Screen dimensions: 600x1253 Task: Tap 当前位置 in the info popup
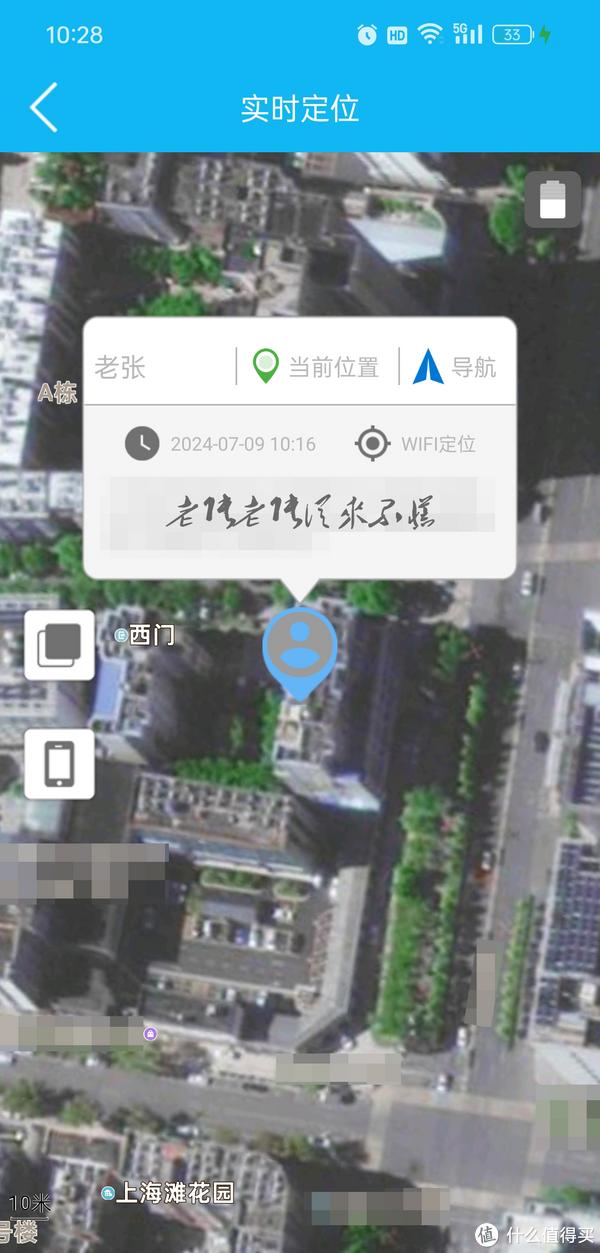click(316, 367)
